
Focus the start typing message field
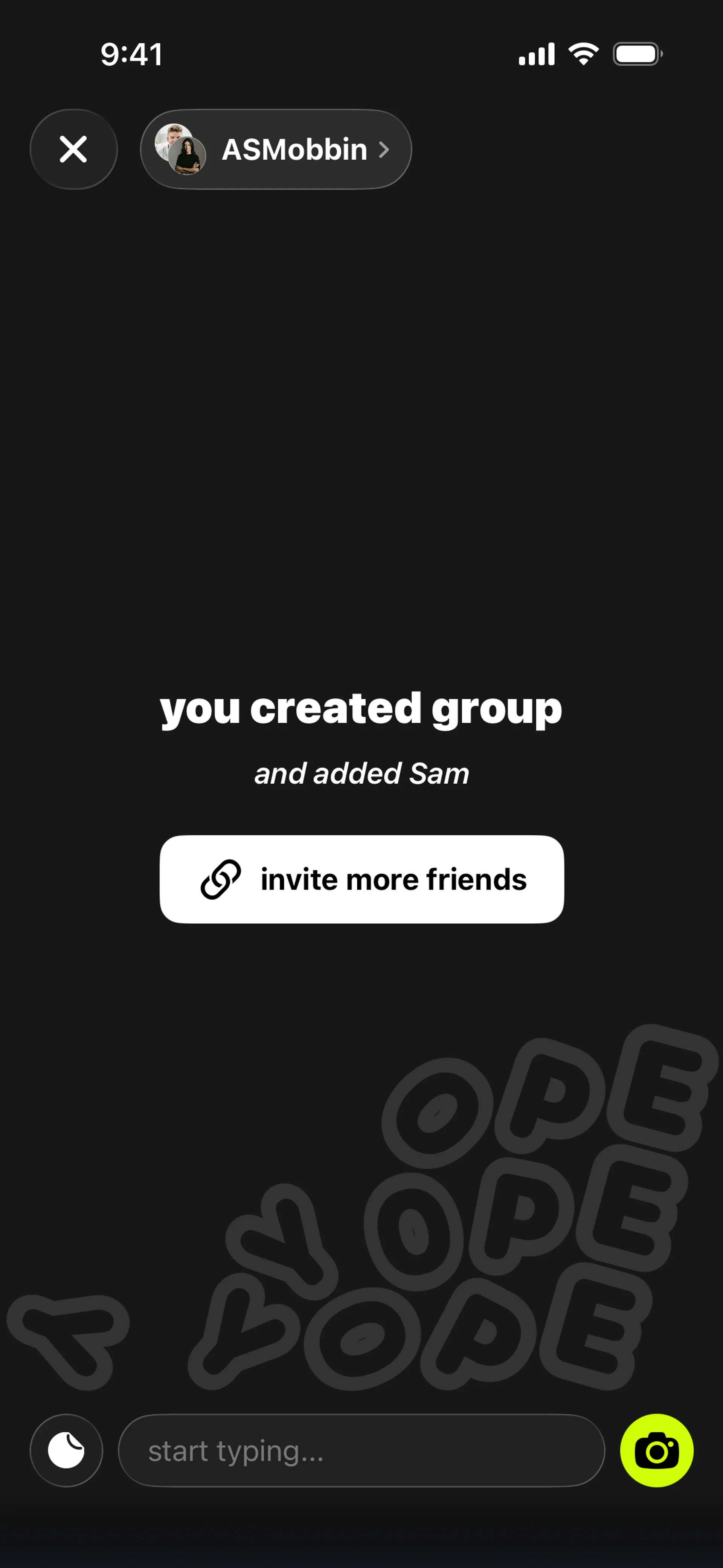click(x=361, y=1450)
